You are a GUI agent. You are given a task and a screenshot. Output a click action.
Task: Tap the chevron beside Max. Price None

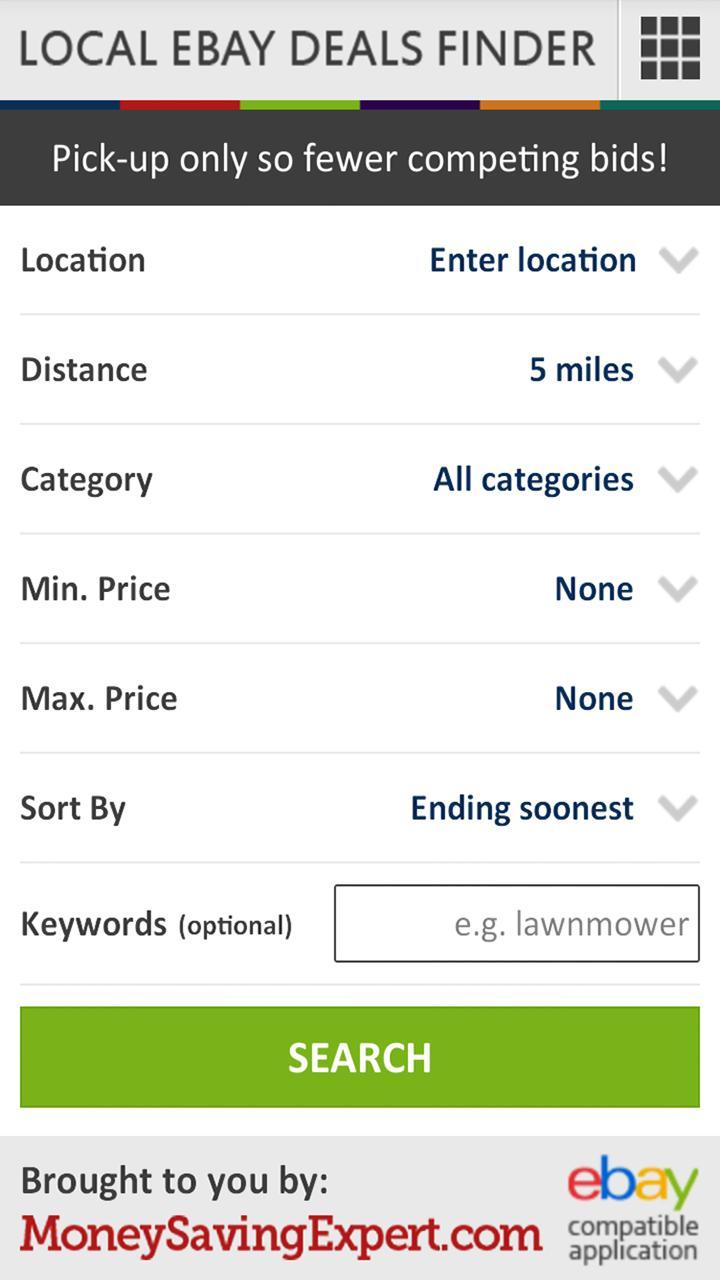(680, 698)
